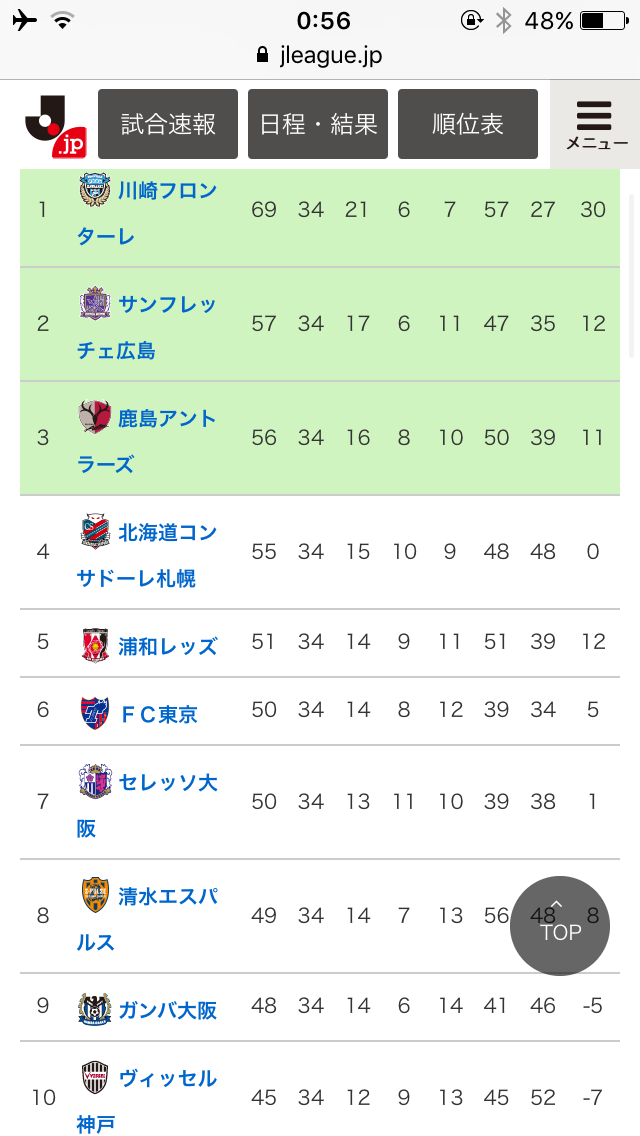Image resolution: width=640 pixels, height=1136 pixels.
Task: Tap the J.League logo to go home
Action: click(56, 126)
